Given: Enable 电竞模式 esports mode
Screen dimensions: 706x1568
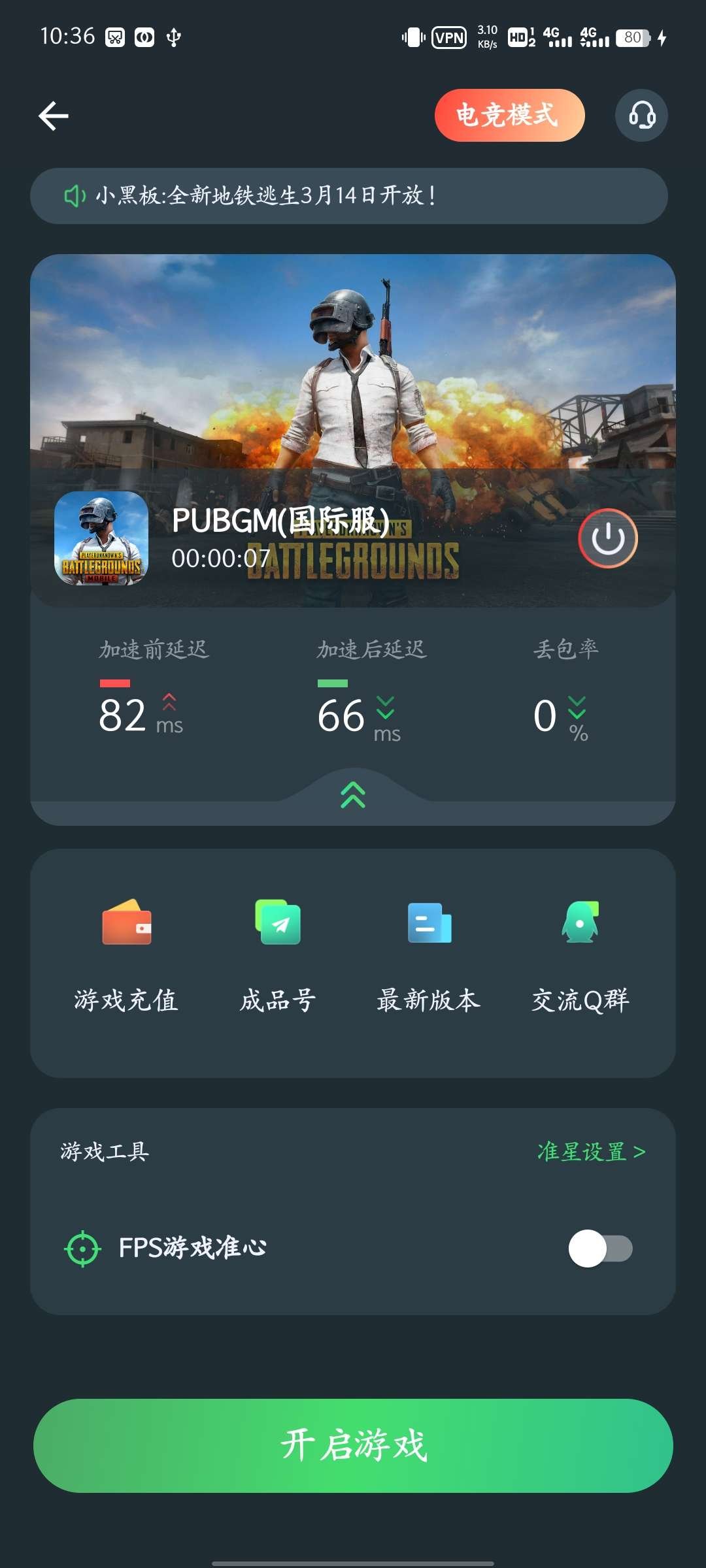Looking at the screenshot, I should click(509, 116).
